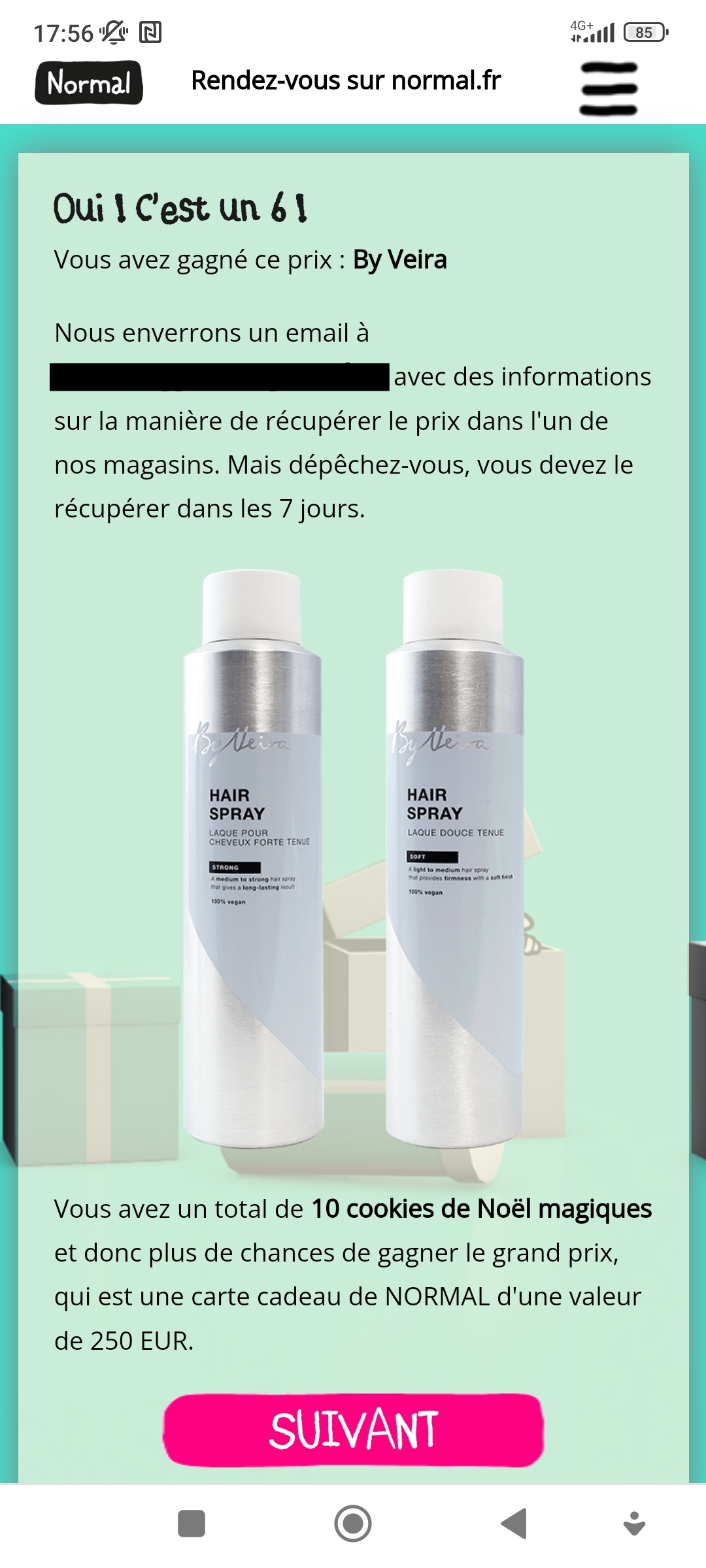Open the hamburger menu
This screenshot has height=1568, width=706.
(608, 88)
